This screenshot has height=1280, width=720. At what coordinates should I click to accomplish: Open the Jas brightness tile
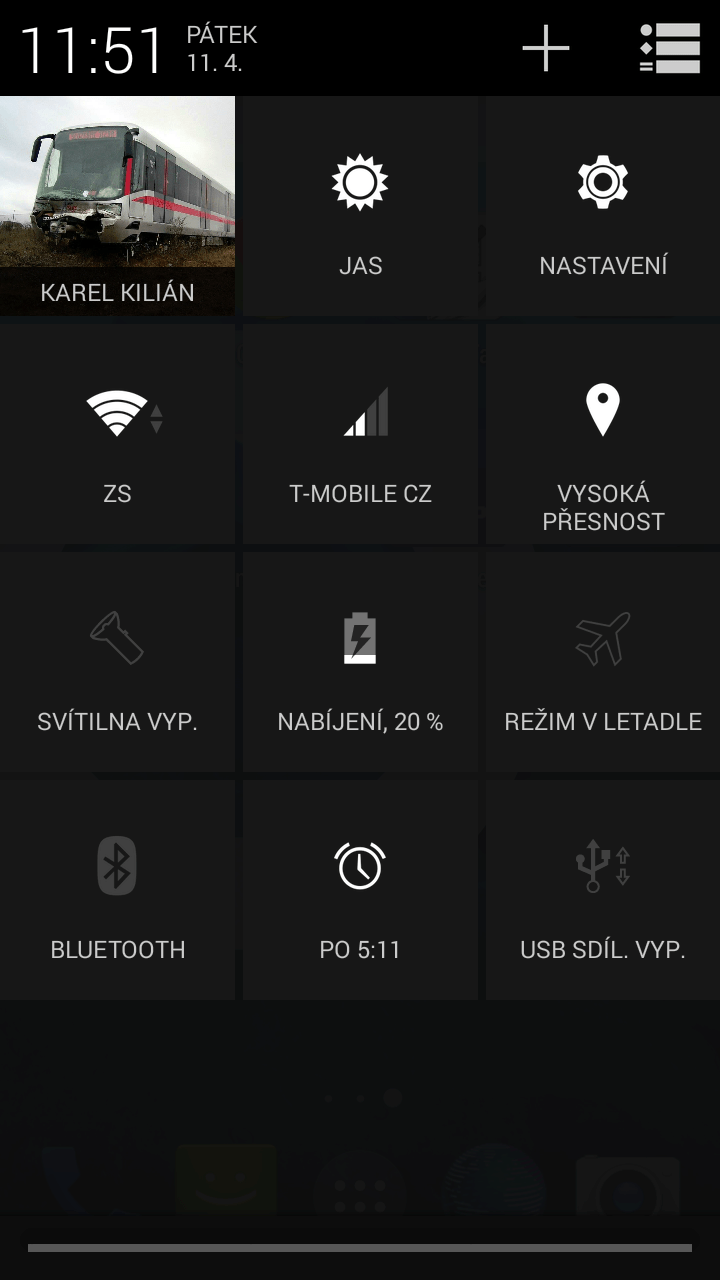pyautogui.click(x=360, y=206)
